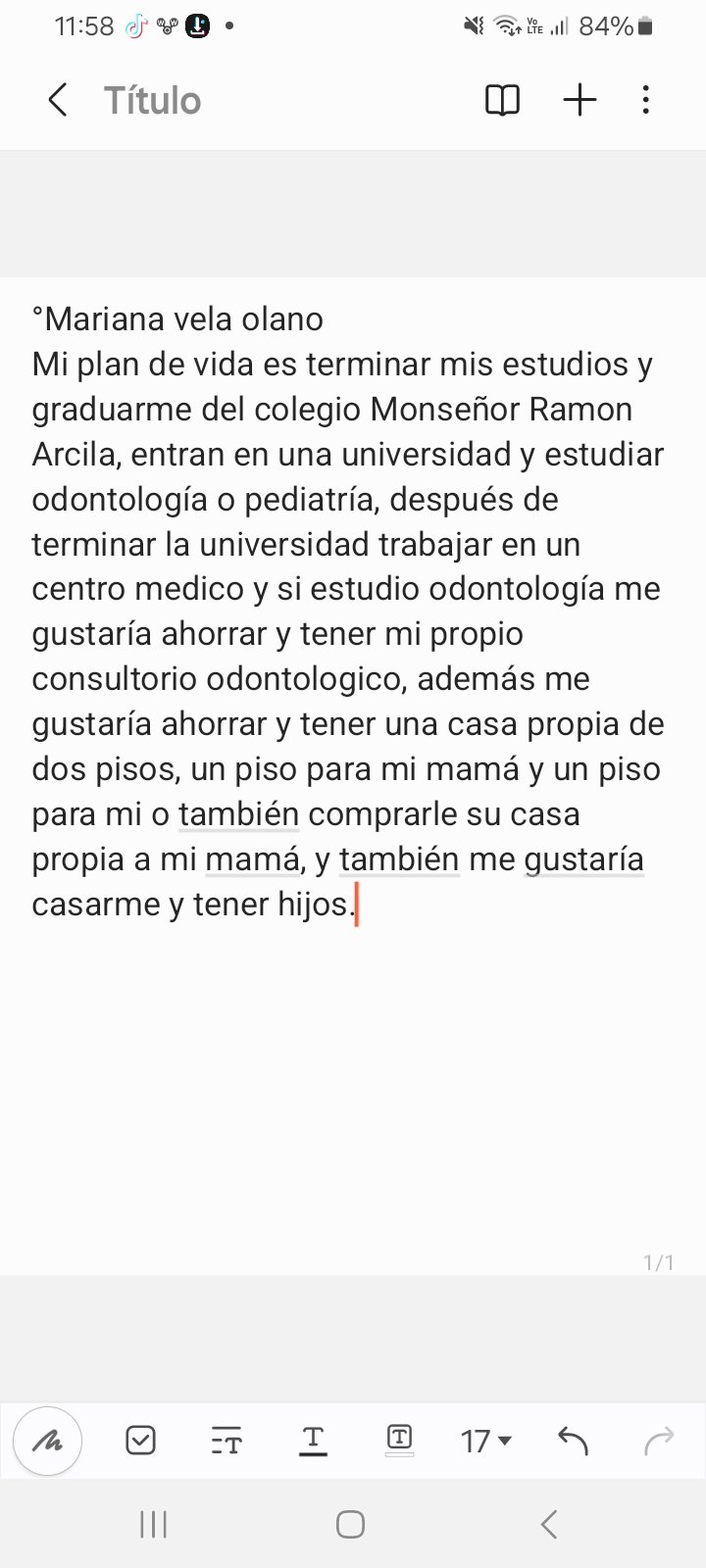Image resolution: width=706 pixels, height=1568 pixels.
Task: Select the boxed T text background option
Action: [x=399, y=1440]
